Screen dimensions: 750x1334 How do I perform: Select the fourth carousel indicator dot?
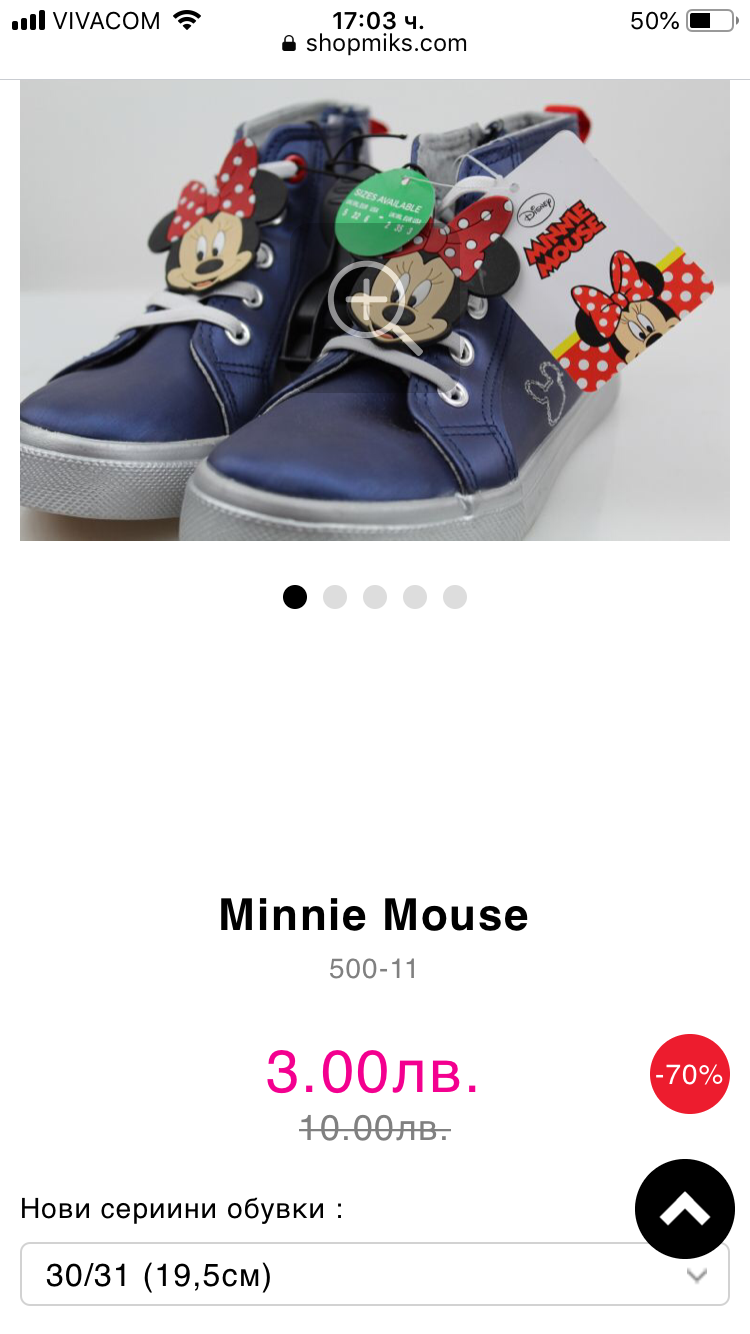click(415, 597)
